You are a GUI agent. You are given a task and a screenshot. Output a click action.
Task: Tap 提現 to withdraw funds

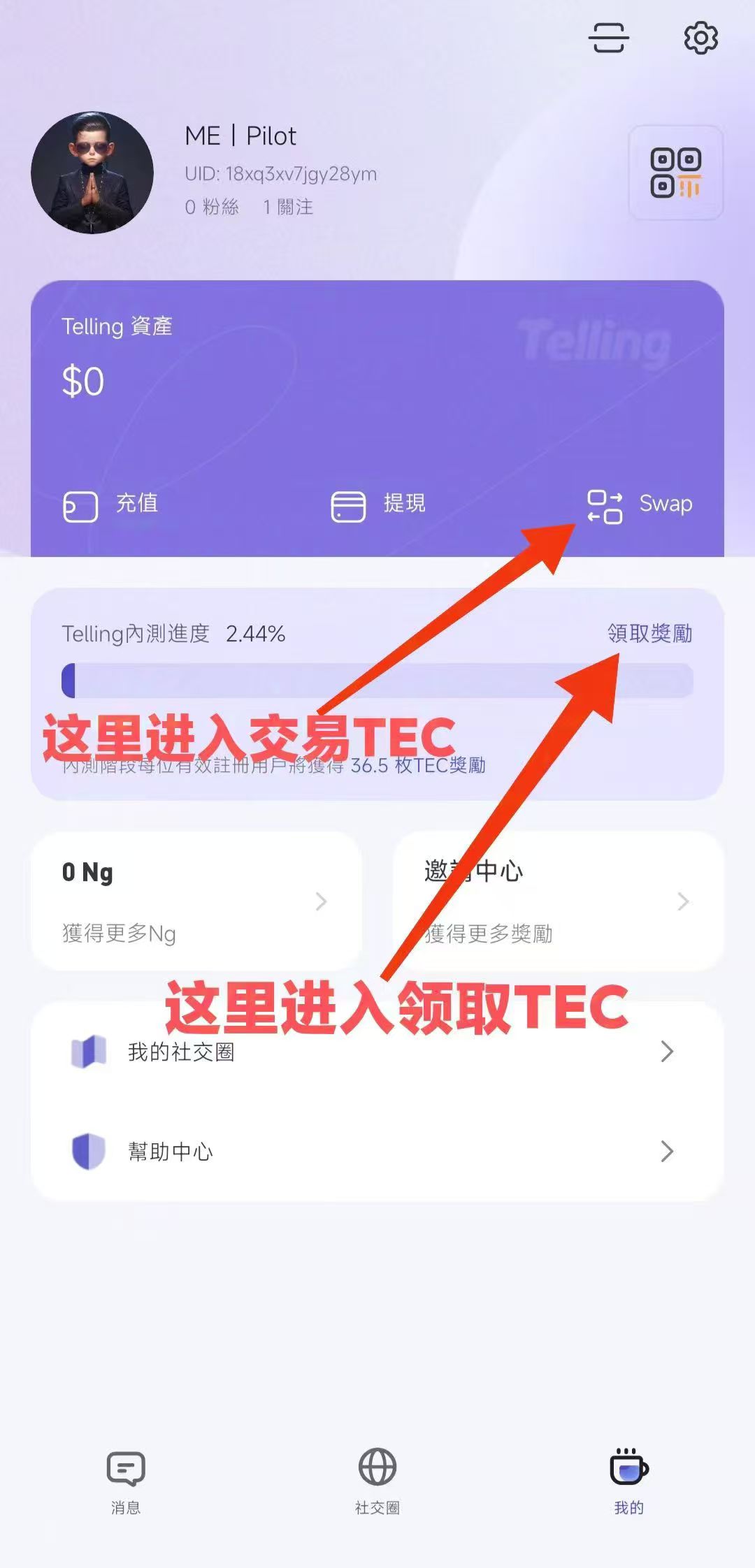(x=379, y=504)
